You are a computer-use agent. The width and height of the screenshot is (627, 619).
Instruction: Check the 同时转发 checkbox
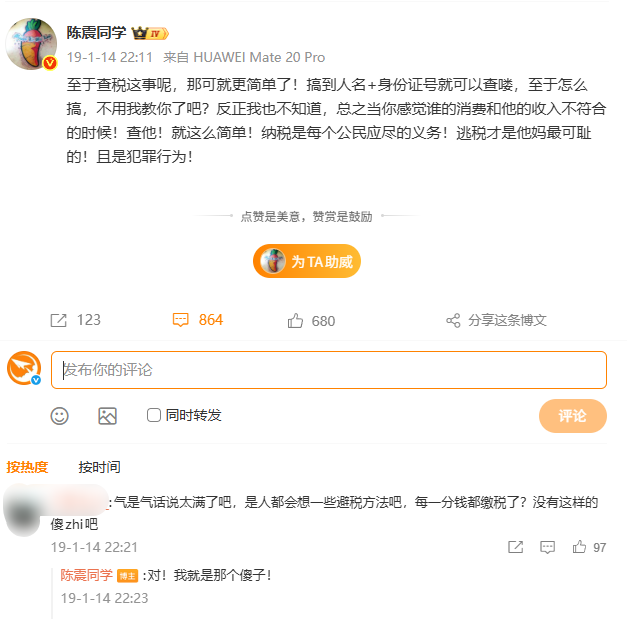(x=154, y=415)
